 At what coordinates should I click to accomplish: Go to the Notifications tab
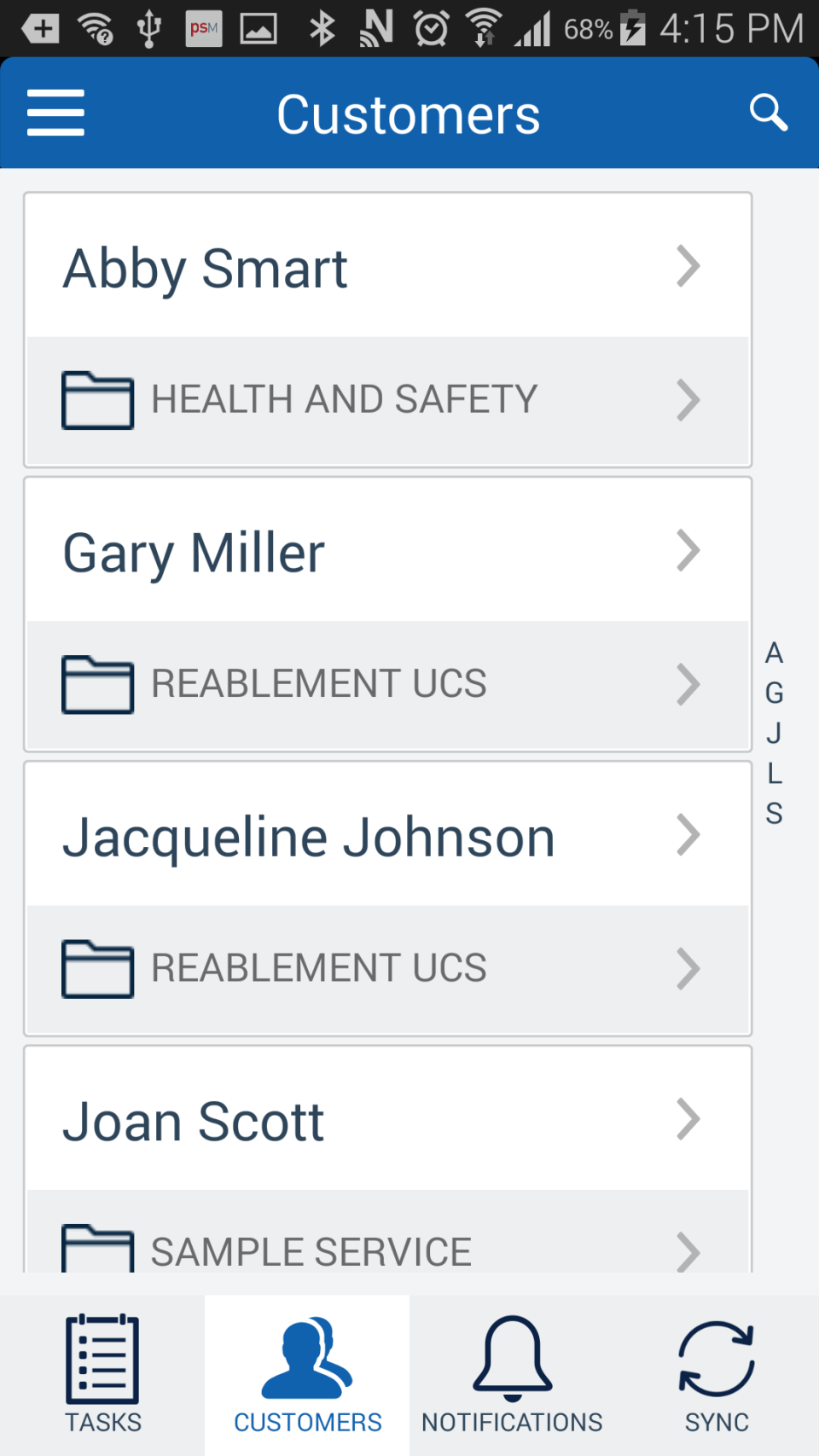512,1375
